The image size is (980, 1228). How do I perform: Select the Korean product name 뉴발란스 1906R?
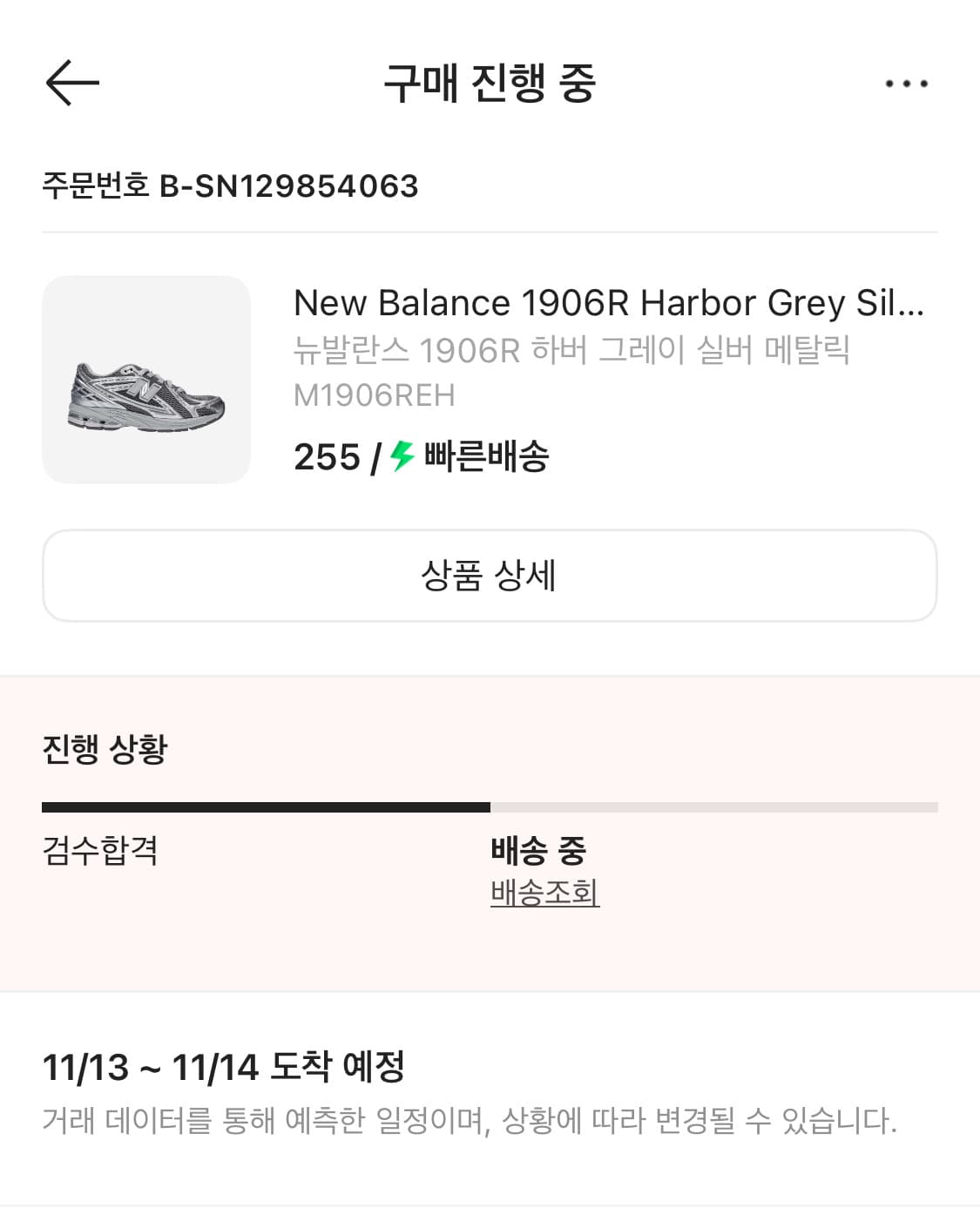pos(575,351)
